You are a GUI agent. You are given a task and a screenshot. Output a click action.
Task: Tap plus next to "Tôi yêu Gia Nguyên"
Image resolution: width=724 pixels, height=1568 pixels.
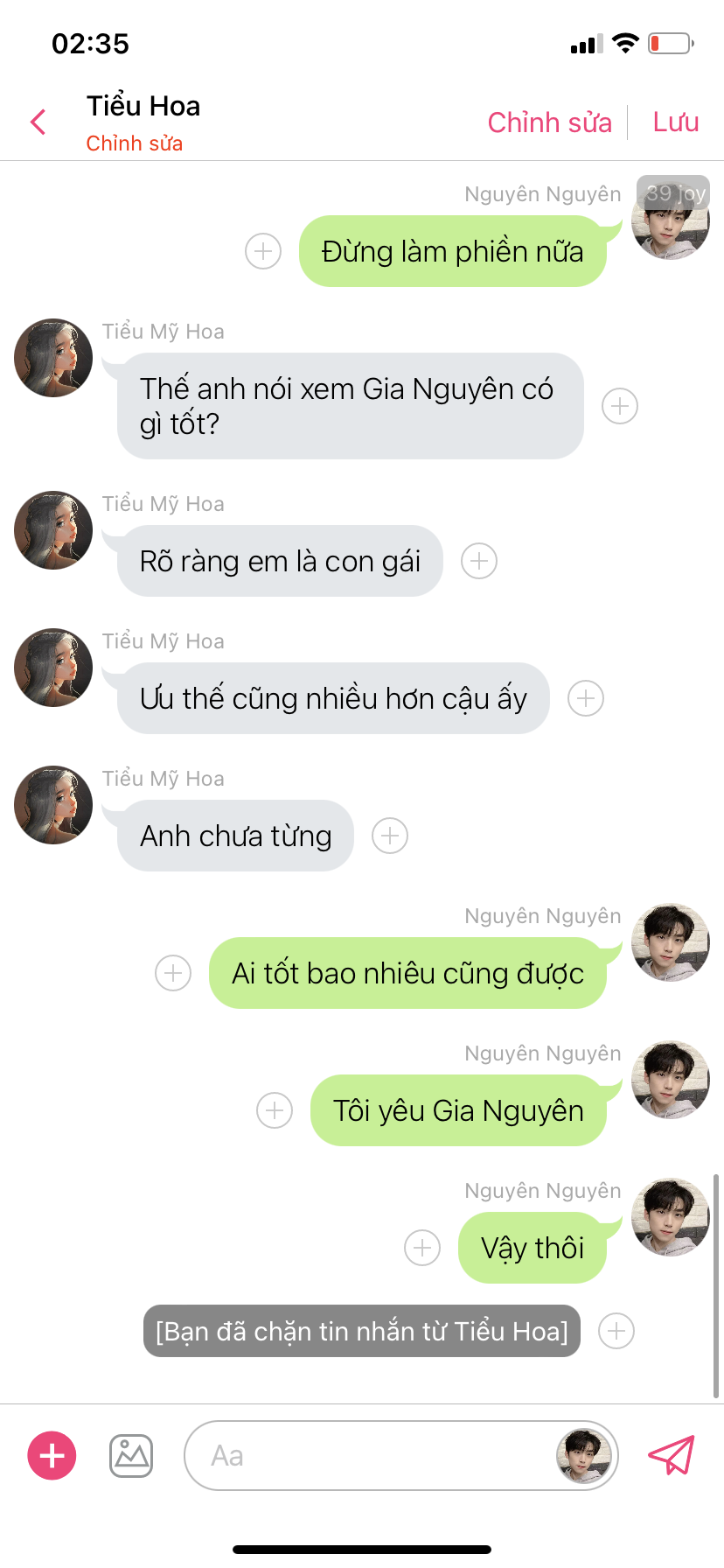(x=275, y=1110)
